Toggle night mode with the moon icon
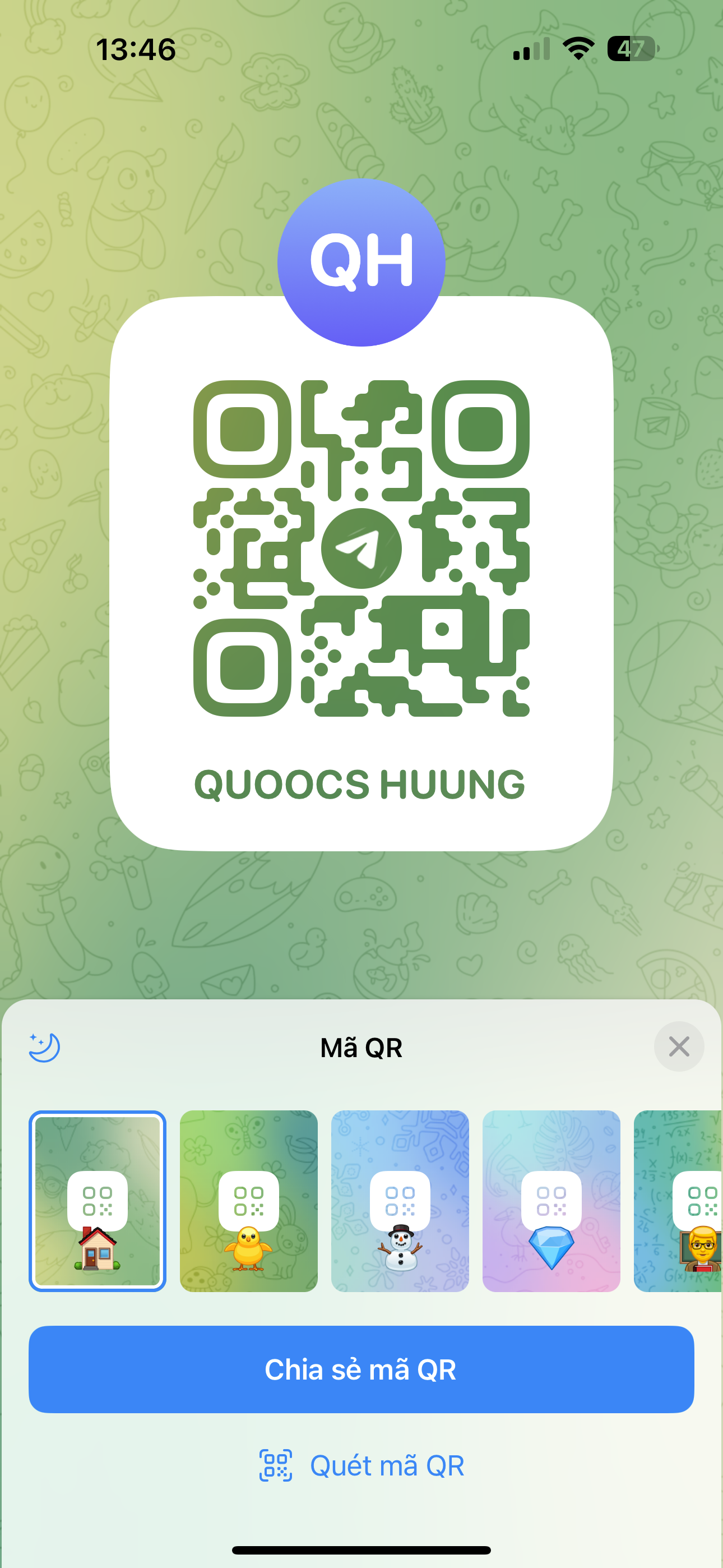This screenshot has height=1568, width=723. pos(44,1047)
